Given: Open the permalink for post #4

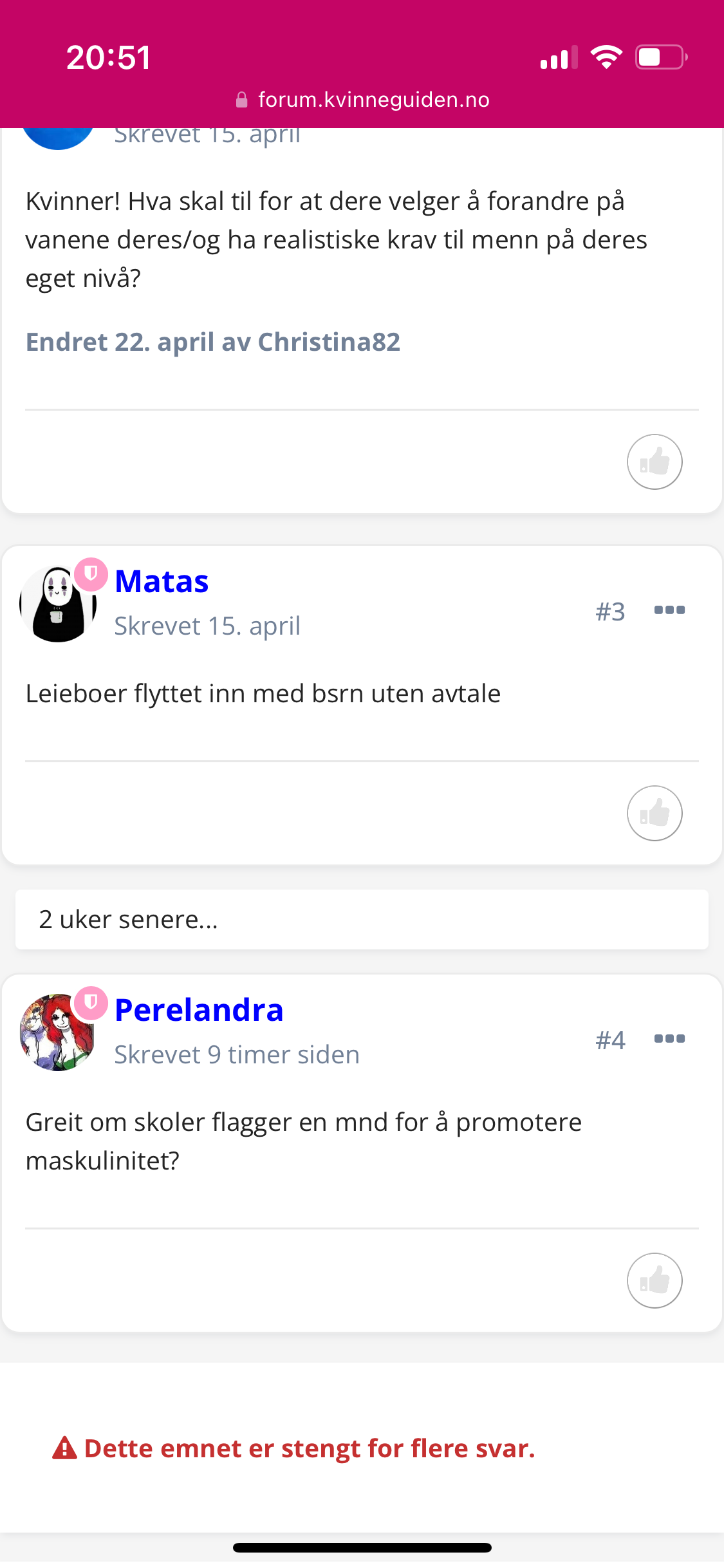Looking at the screenshot, I should 610,1040.
